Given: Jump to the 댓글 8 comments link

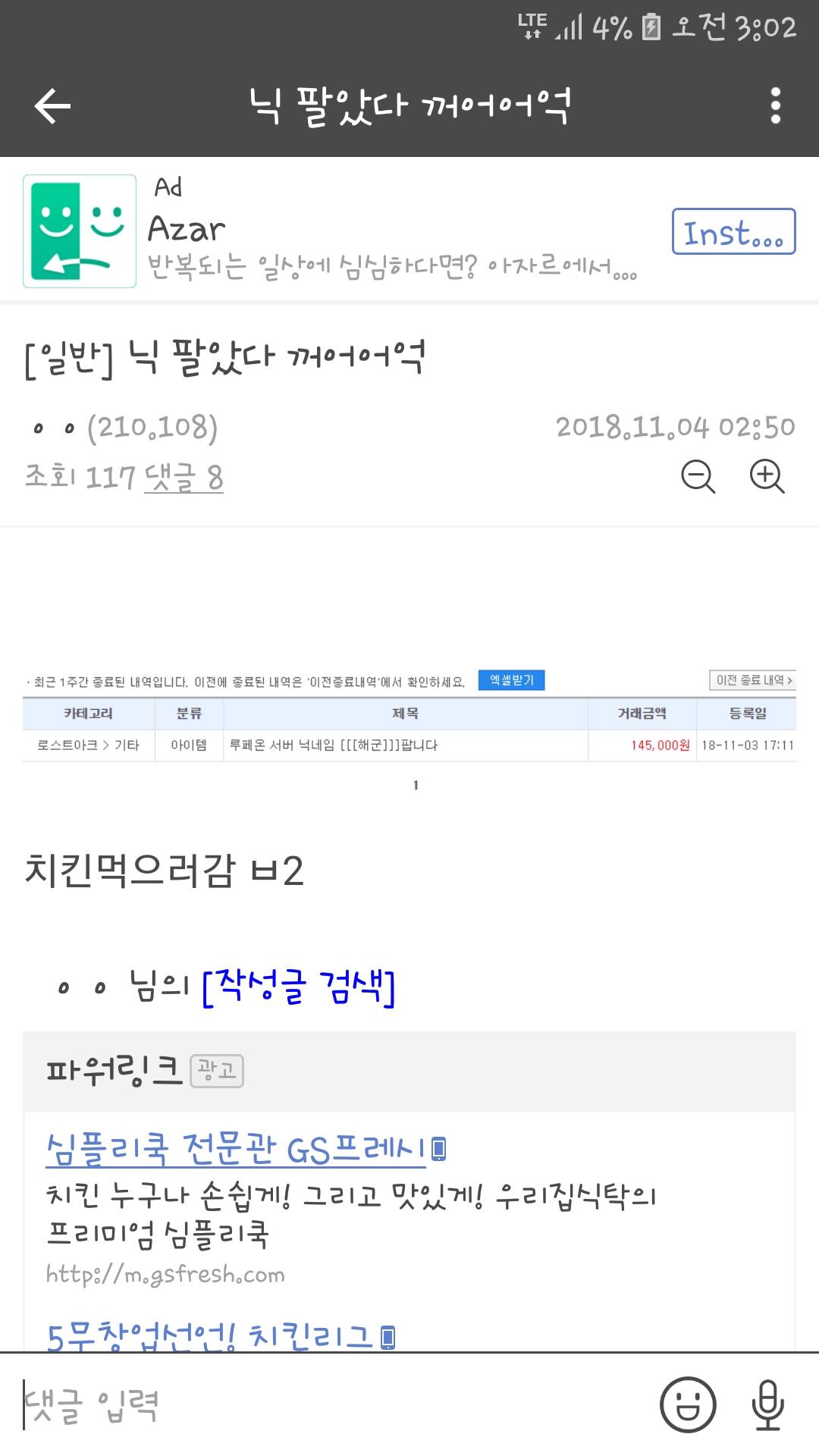Looking at the screenshot, I should coord(184,478).
